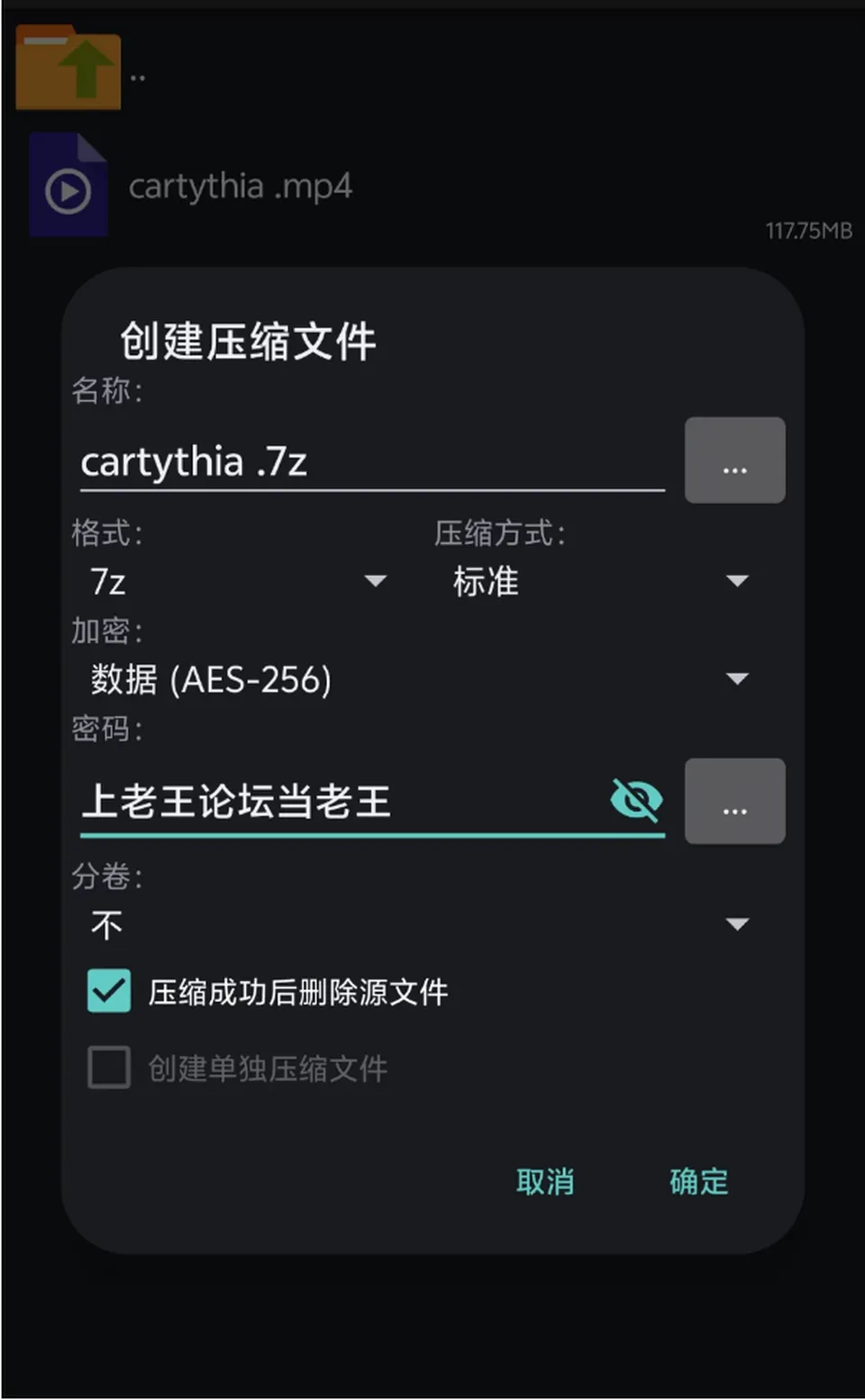
Task: Expand the 7z format dropdown
Action: [x=237, y=581]
